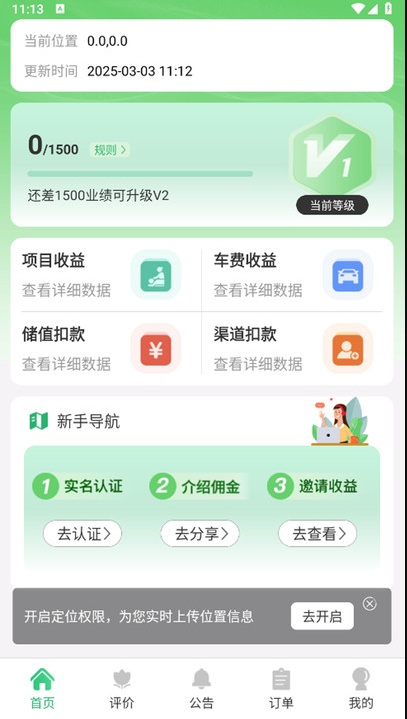
Task: Go to the 我的 tab
Action: (361, 688)
